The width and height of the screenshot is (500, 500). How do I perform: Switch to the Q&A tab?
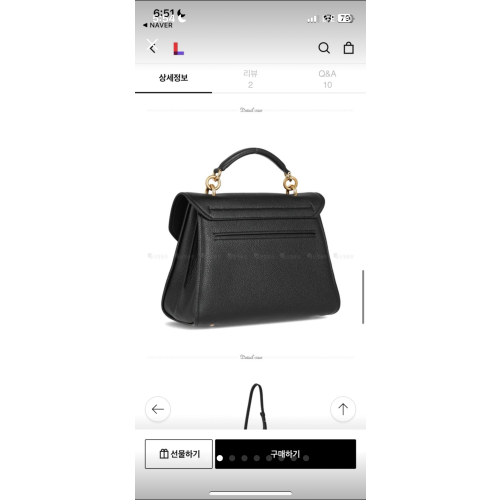pos(327,79)
